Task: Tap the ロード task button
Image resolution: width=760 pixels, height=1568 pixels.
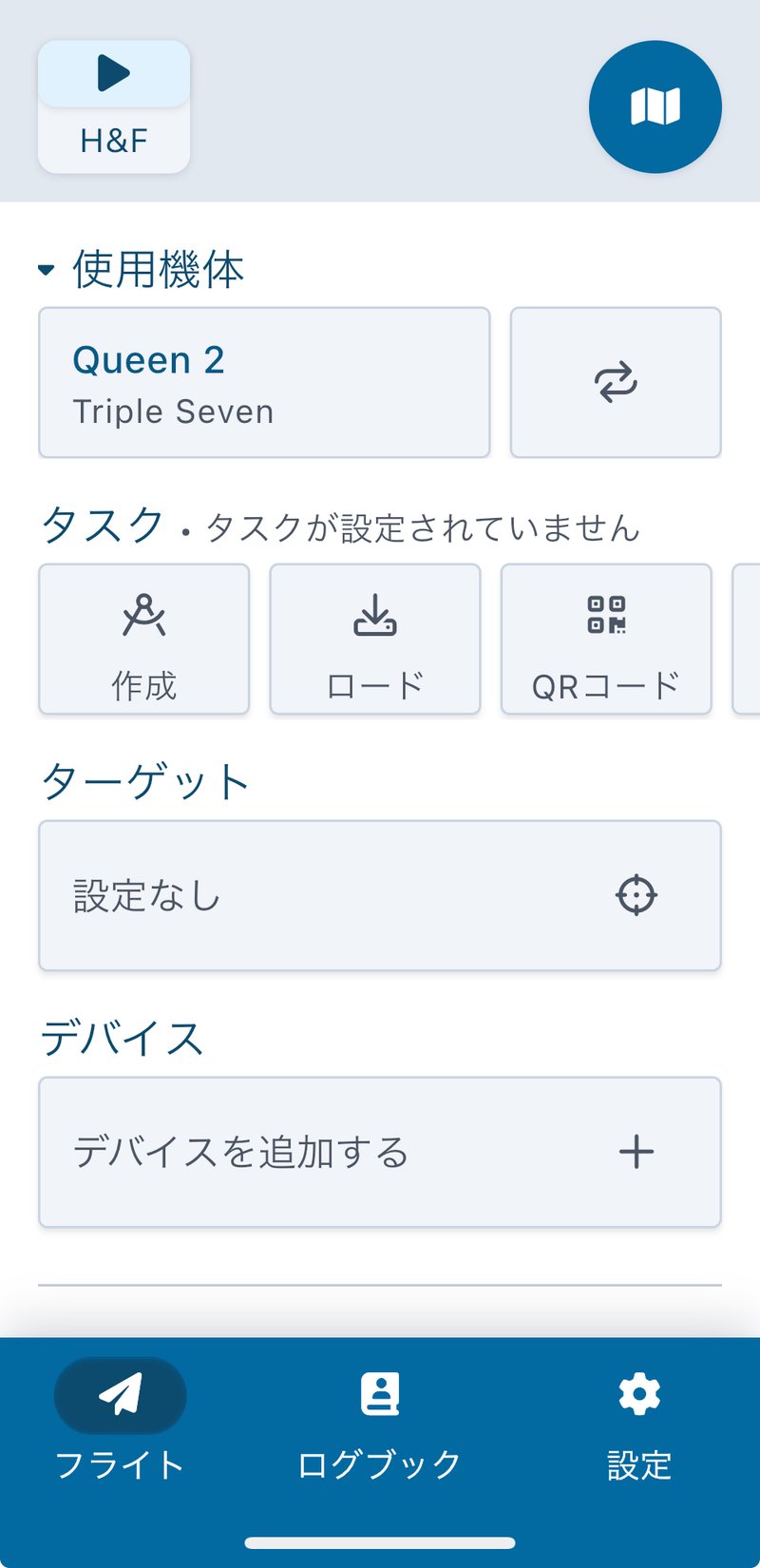Action: (375, 639)
